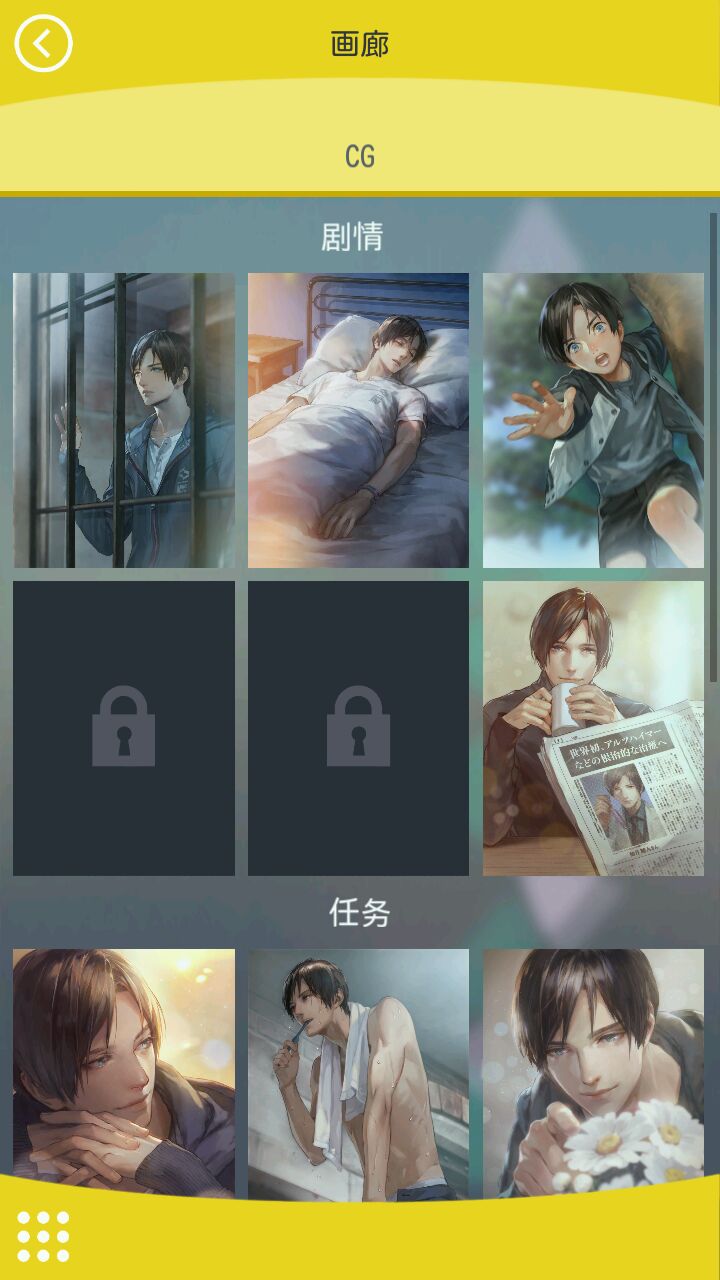The height and width of the screenshot is (1280, 720).
Task: Tap the back arrow in the gallery header
Action: coord(43,44)
